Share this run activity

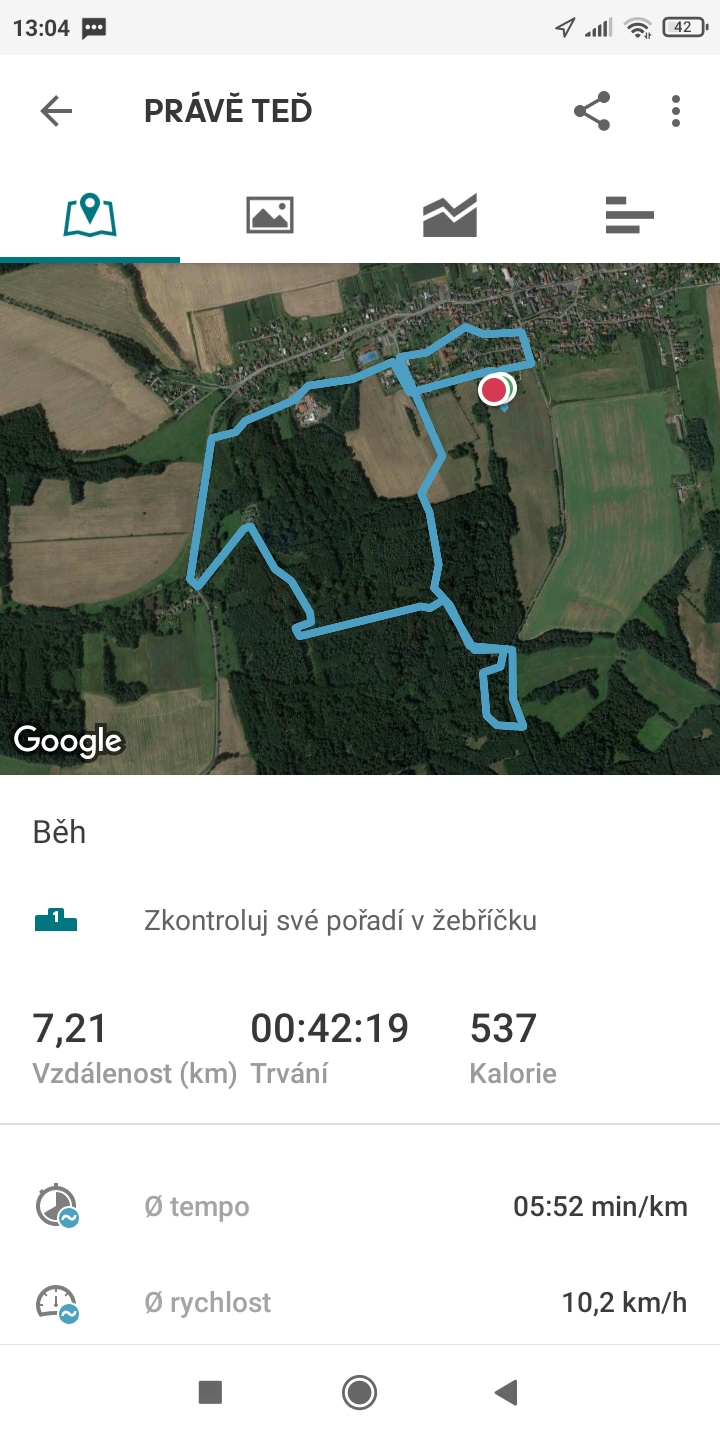[592, 111]
